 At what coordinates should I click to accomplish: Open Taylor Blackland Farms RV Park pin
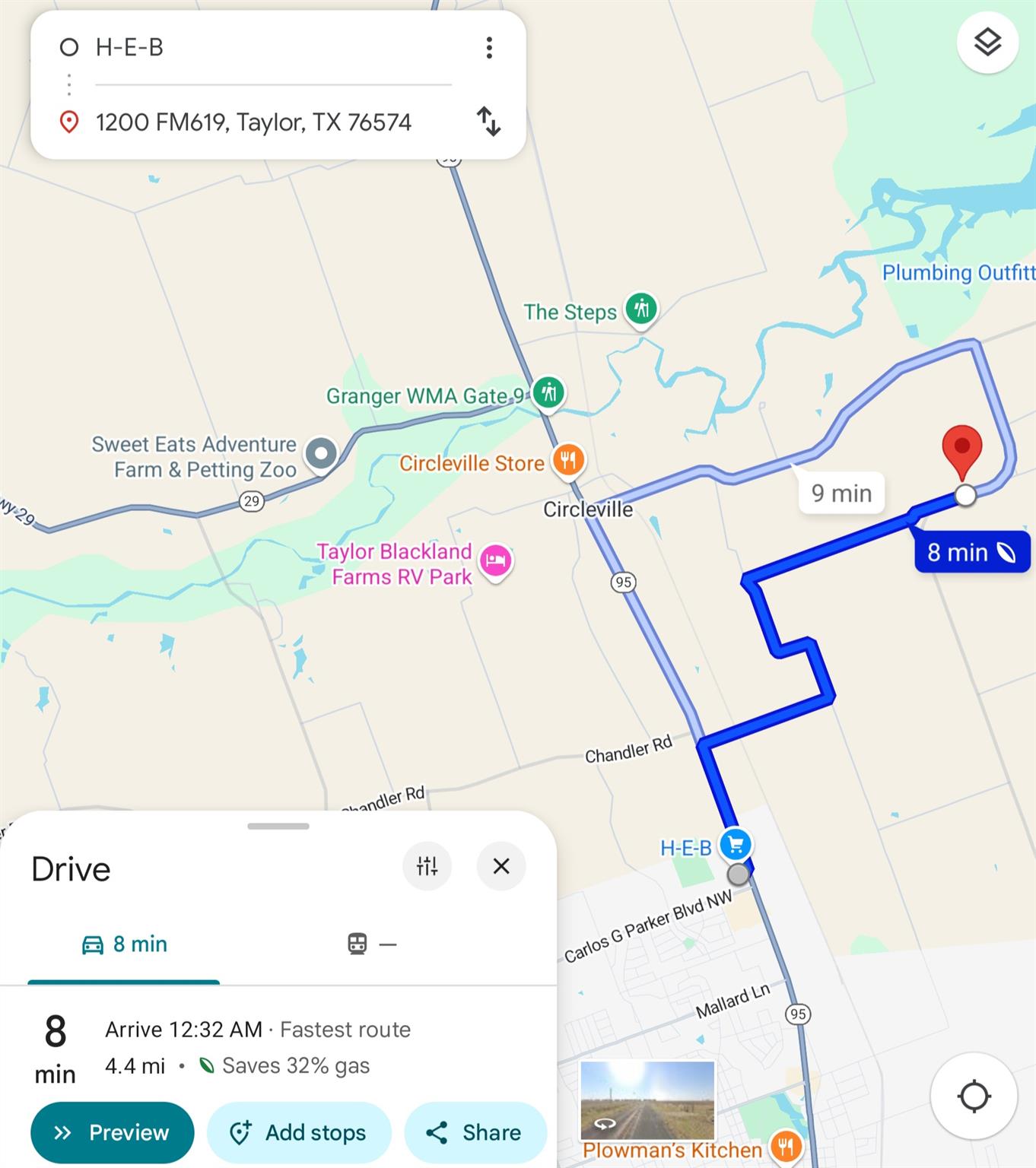tap(496, 561)
